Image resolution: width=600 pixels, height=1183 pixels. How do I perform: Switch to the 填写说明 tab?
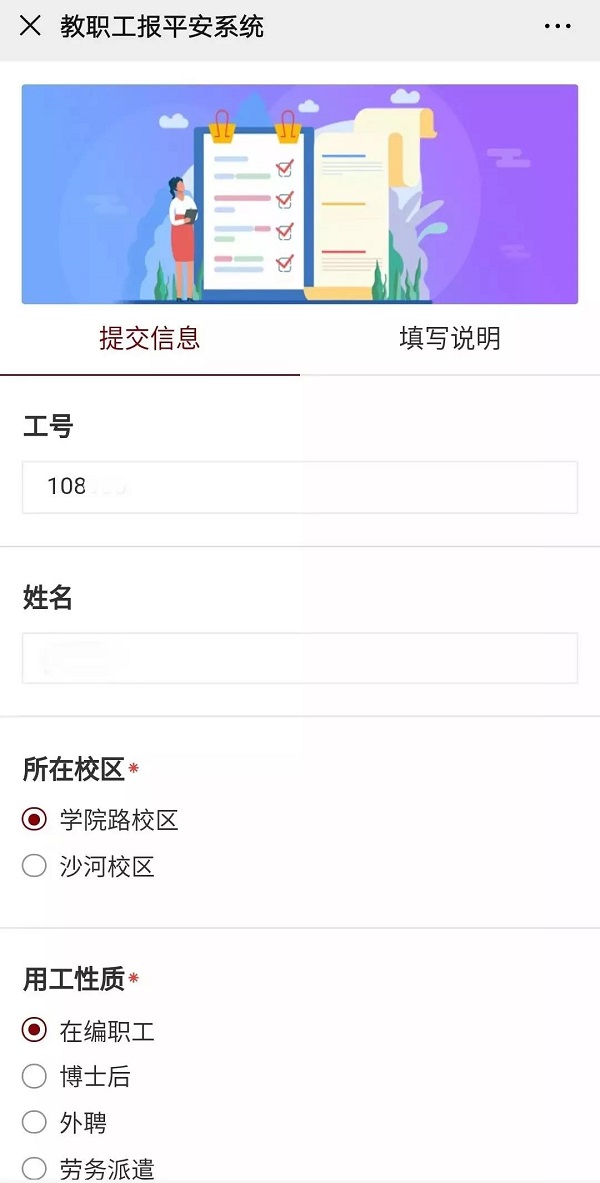tap(450, 339)
